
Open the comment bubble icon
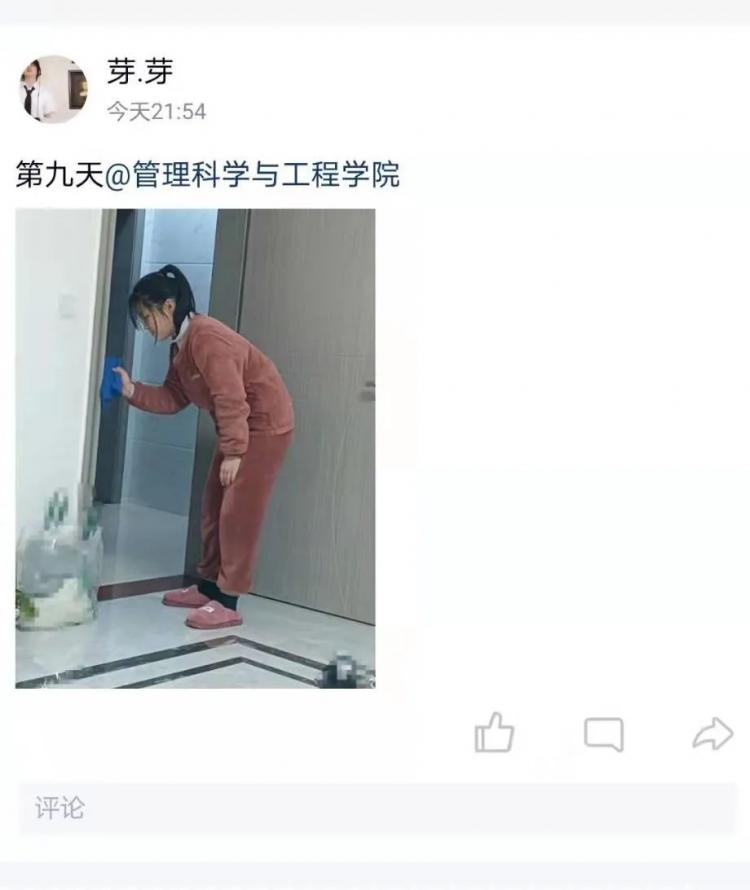pyautogui.click(x=603, y=734)
